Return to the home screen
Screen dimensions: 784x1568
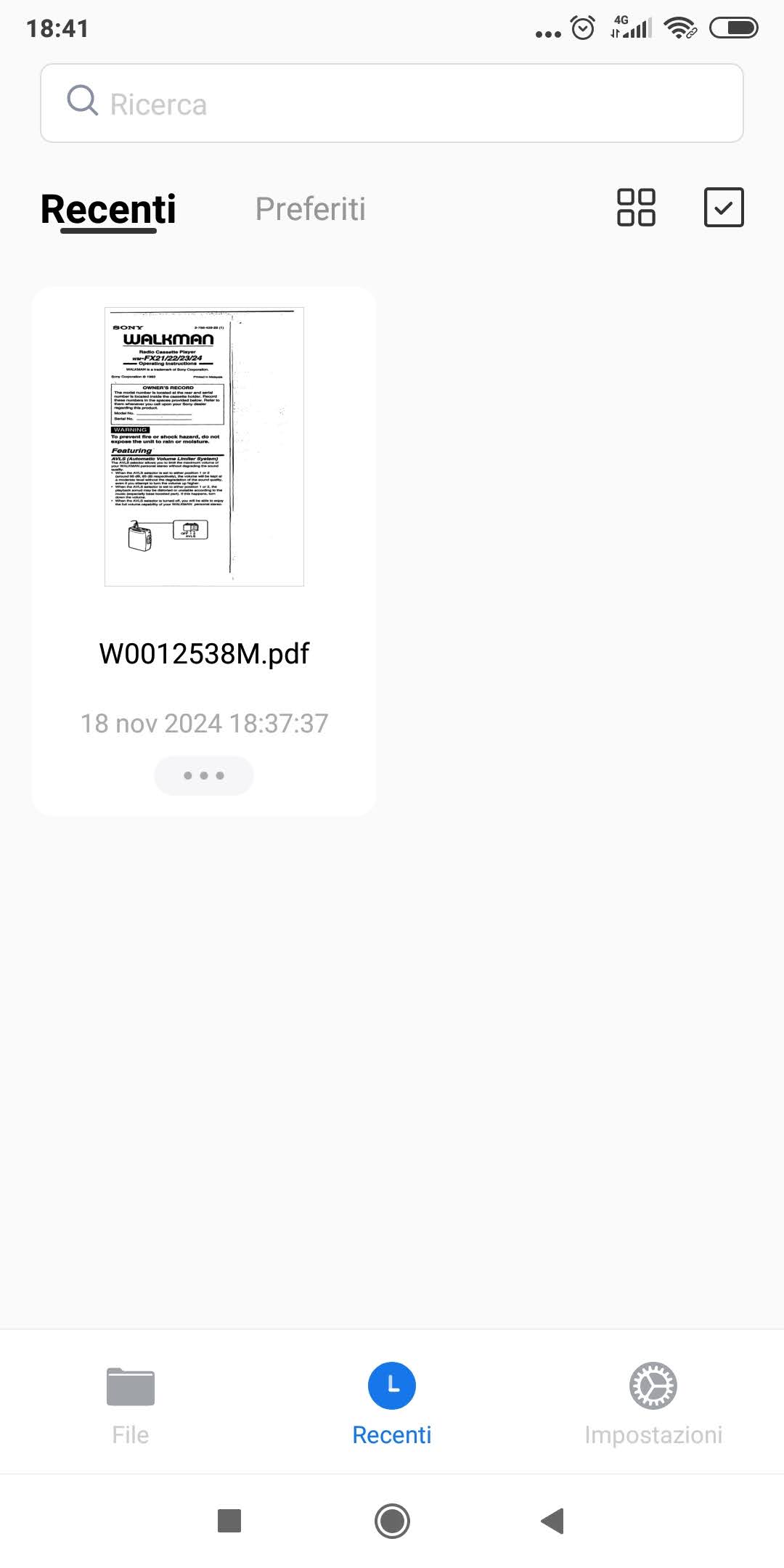[x=392, y=1520]
